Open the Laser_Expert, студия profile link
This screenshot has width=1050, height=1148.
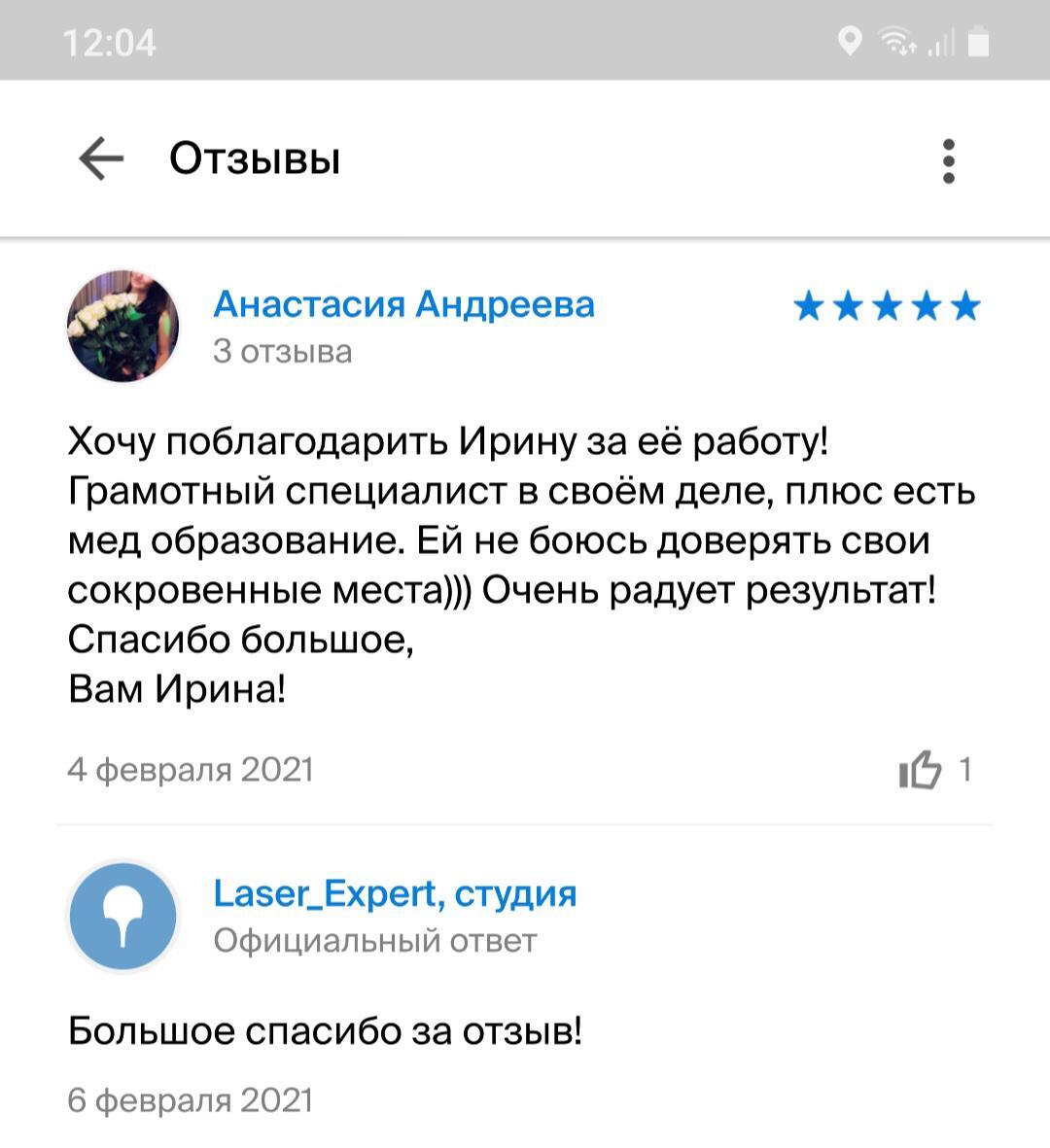point(395,892)
